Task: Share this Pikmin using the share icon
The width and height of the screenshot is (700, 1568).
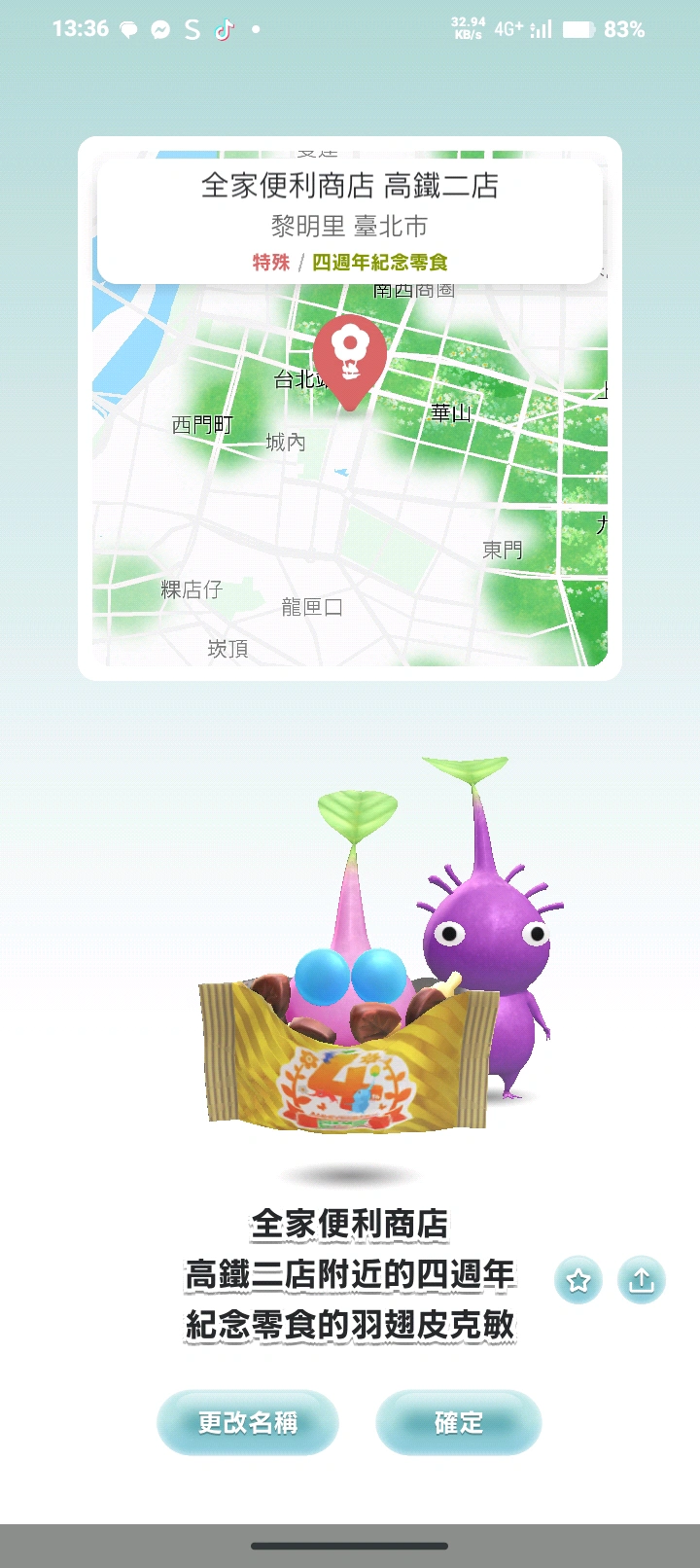Action: (x=642, y=1280)
